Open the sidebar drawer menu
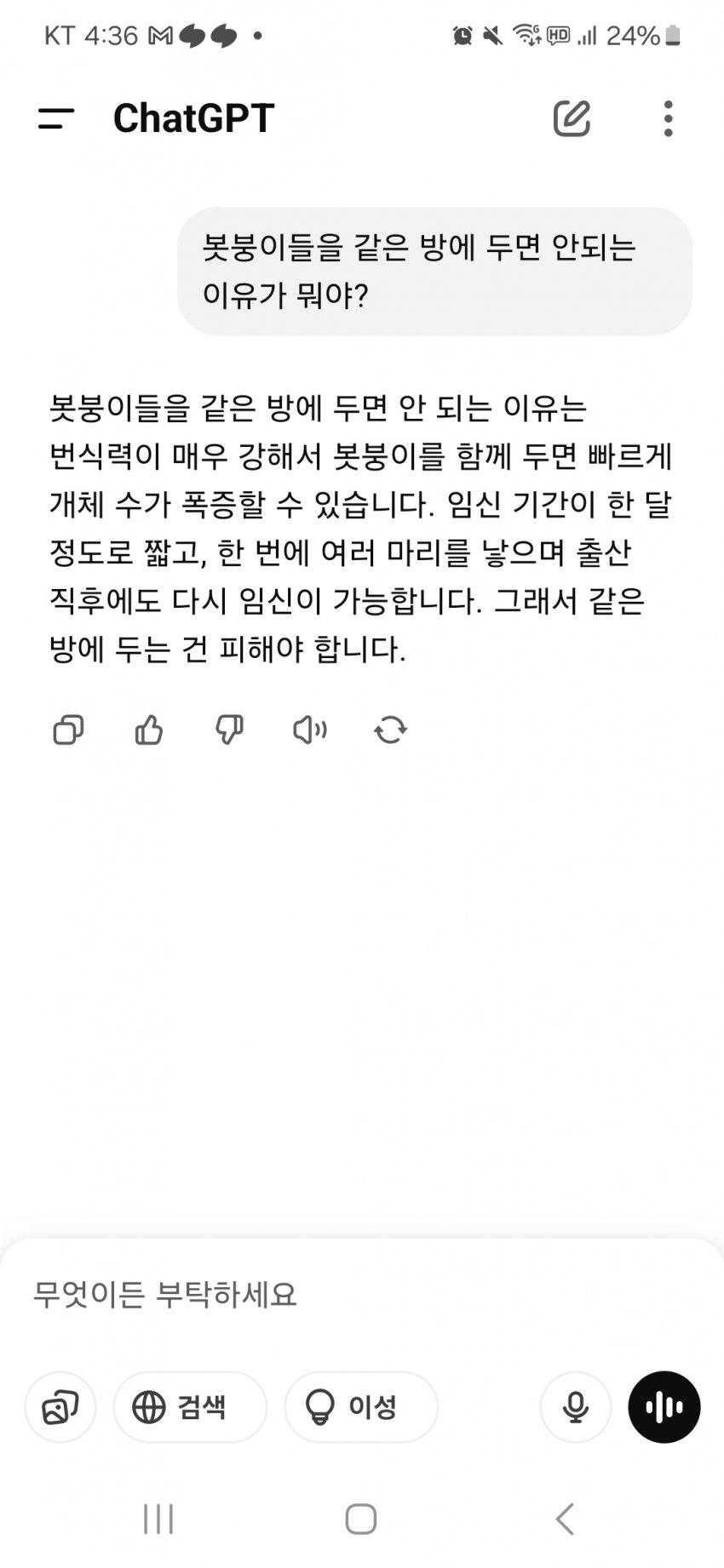The height and width of the screenshot is (1568, 724). (56, 118)
